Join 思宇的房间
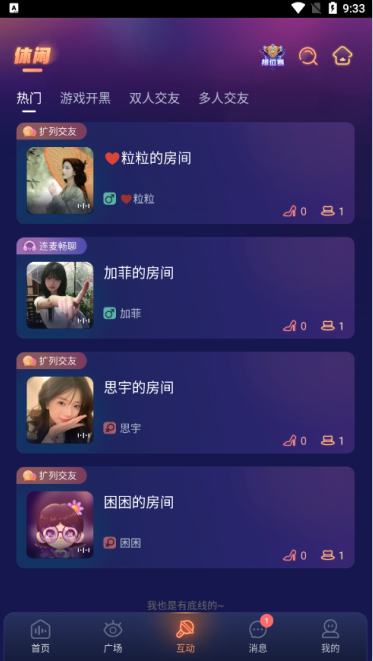The width and height of the screenshot is (373, 661). tap(185, 403)
